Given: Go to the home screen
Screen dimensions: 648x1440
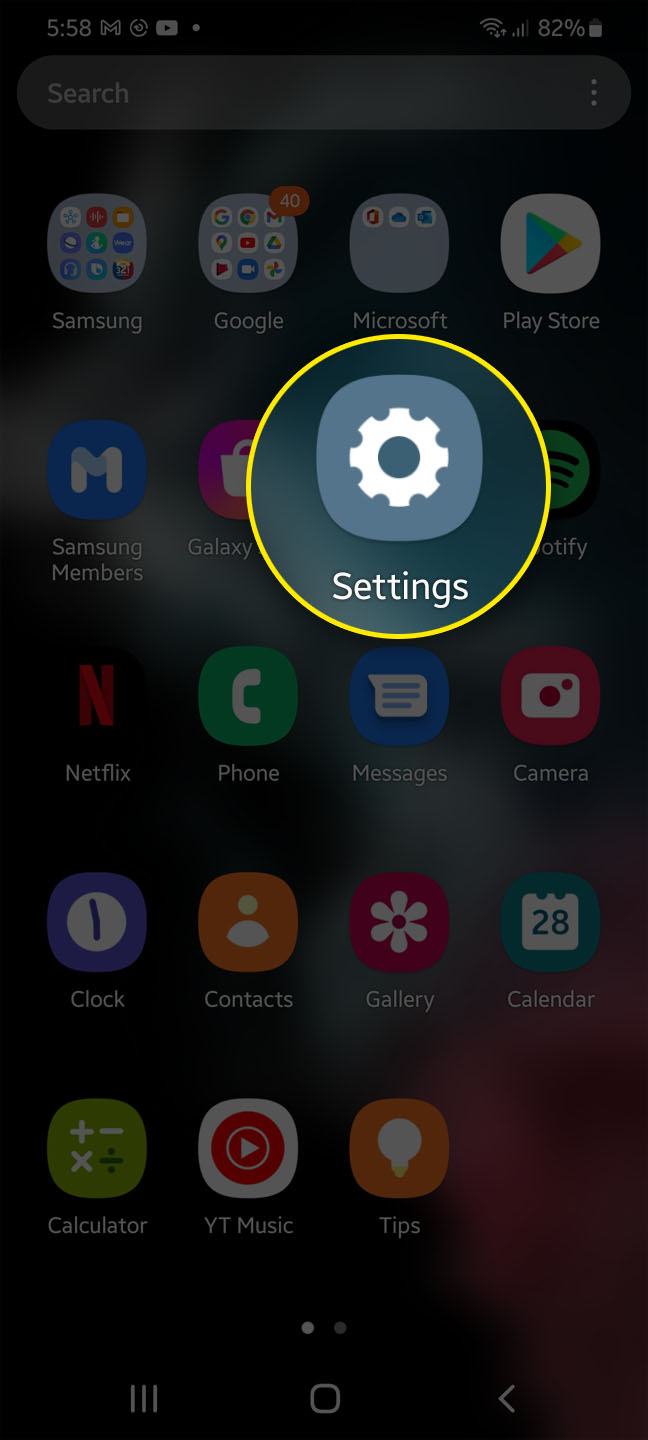Looking at the screenshot, I should pyautogui.click(x=325, y=1398).
